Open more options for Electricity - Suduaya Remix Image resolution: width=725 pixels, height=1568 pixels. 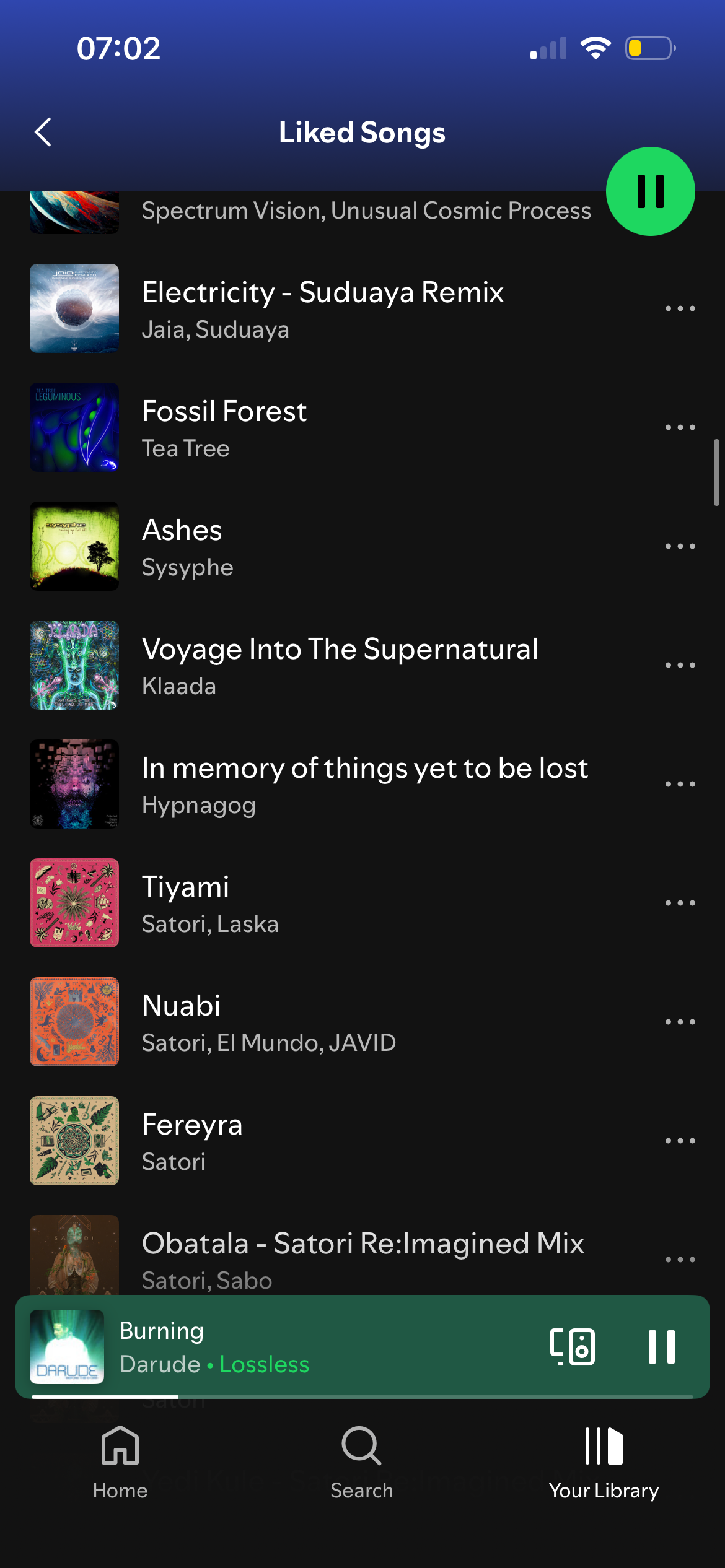(x=680, y=308)
